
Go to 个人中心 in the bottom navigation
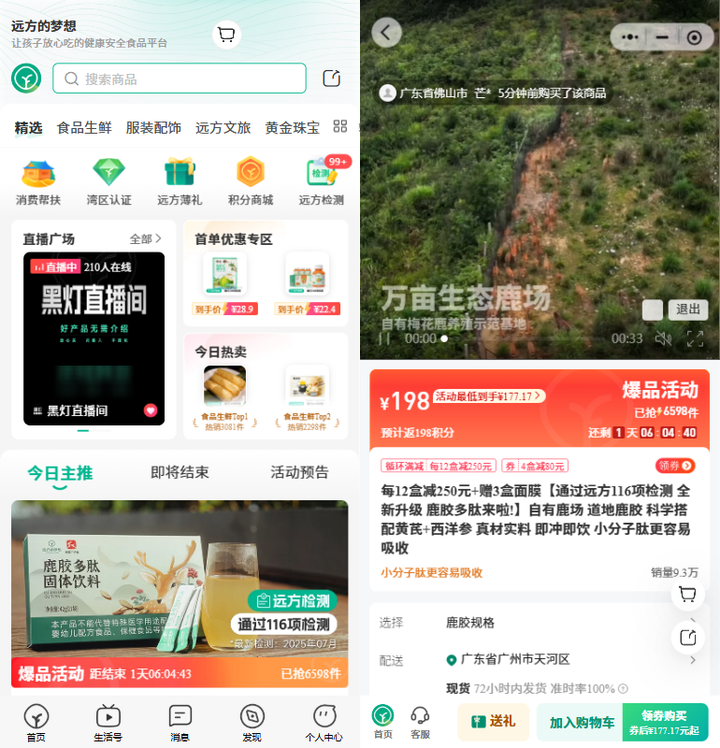(324, 722)
